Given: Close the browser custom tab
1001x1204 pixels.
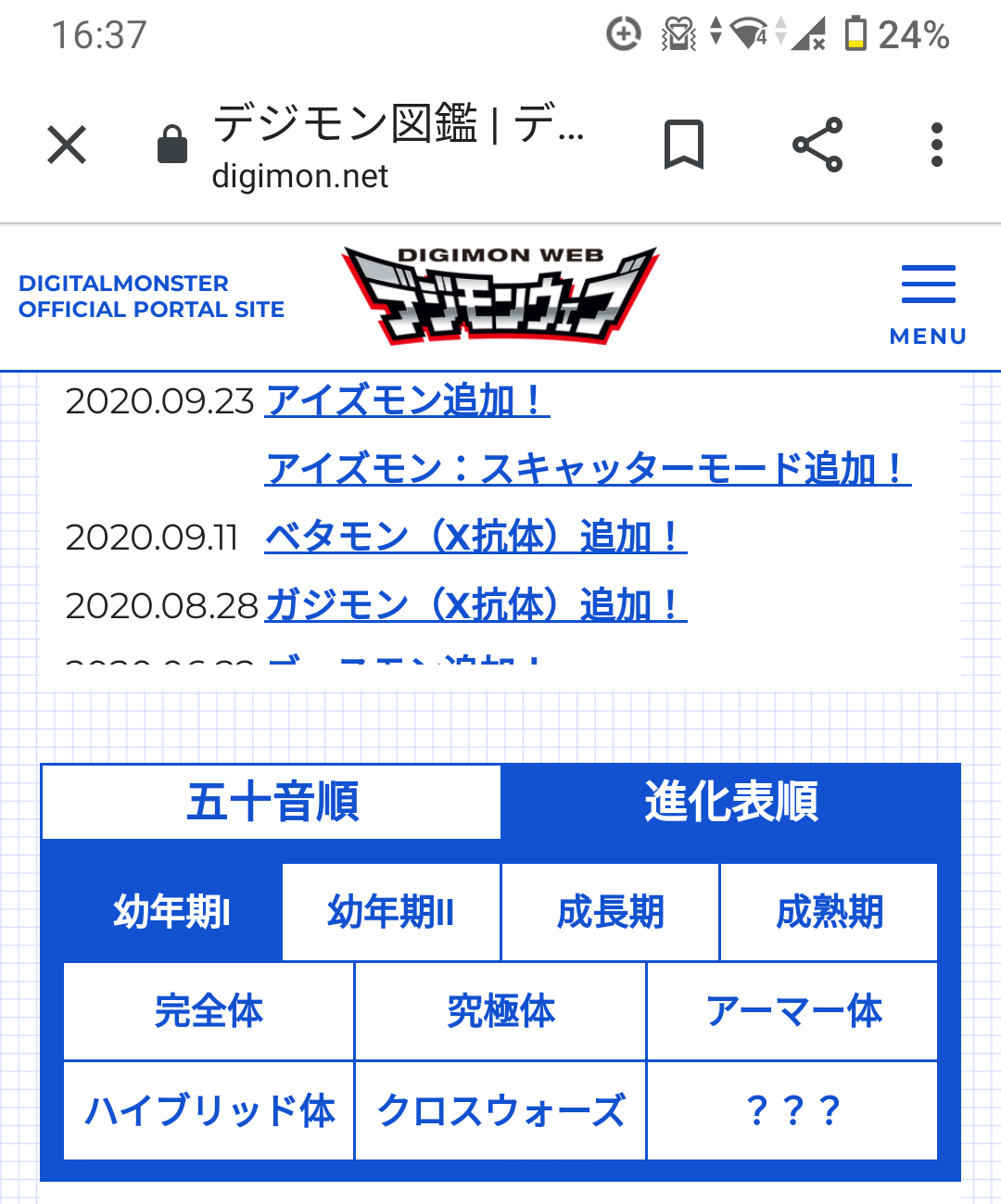Looking at the screenshot, I should [67, 146].
